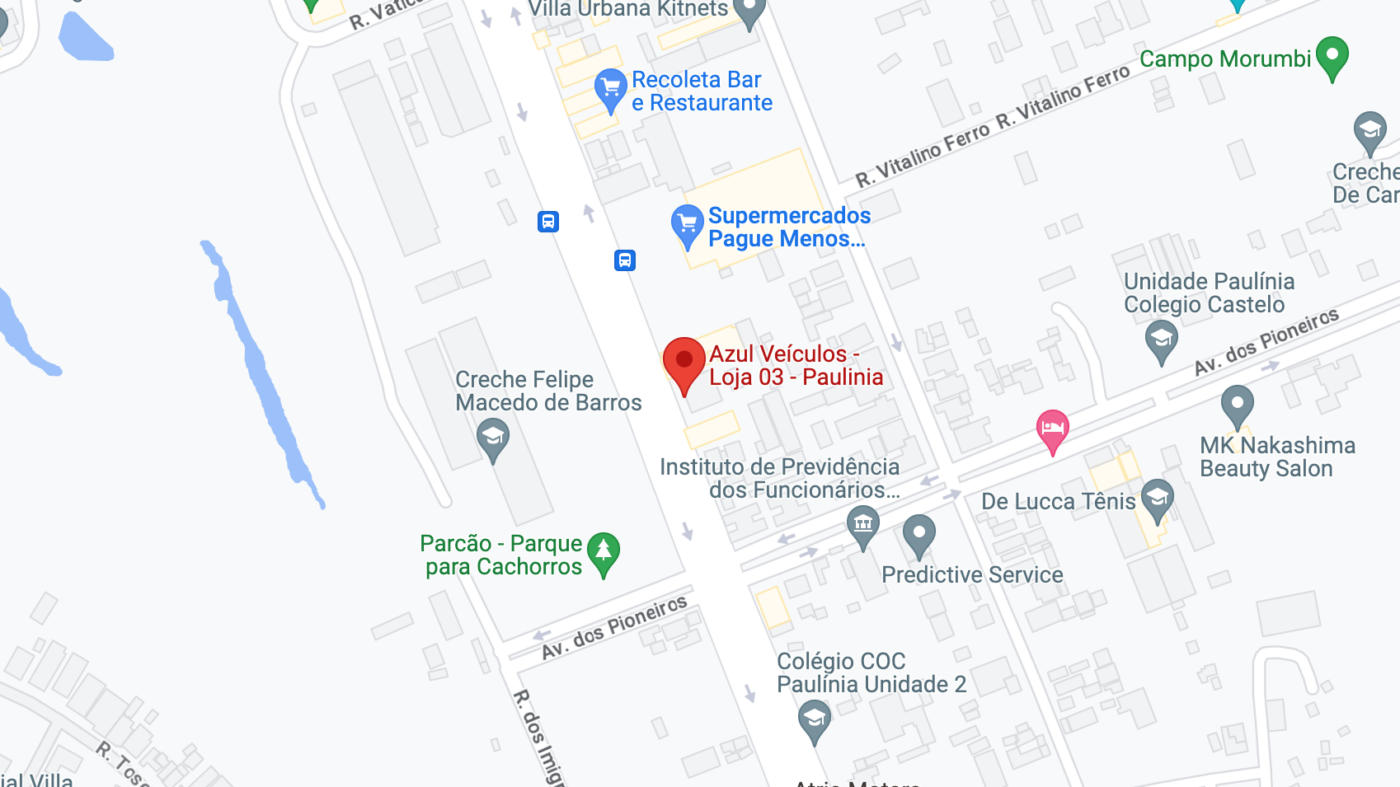This screenshot has width=1400, height=787.
Task: Tap the bus stop beside Creche Felipe
Action: pyautogui.click(x=548, y=221)
